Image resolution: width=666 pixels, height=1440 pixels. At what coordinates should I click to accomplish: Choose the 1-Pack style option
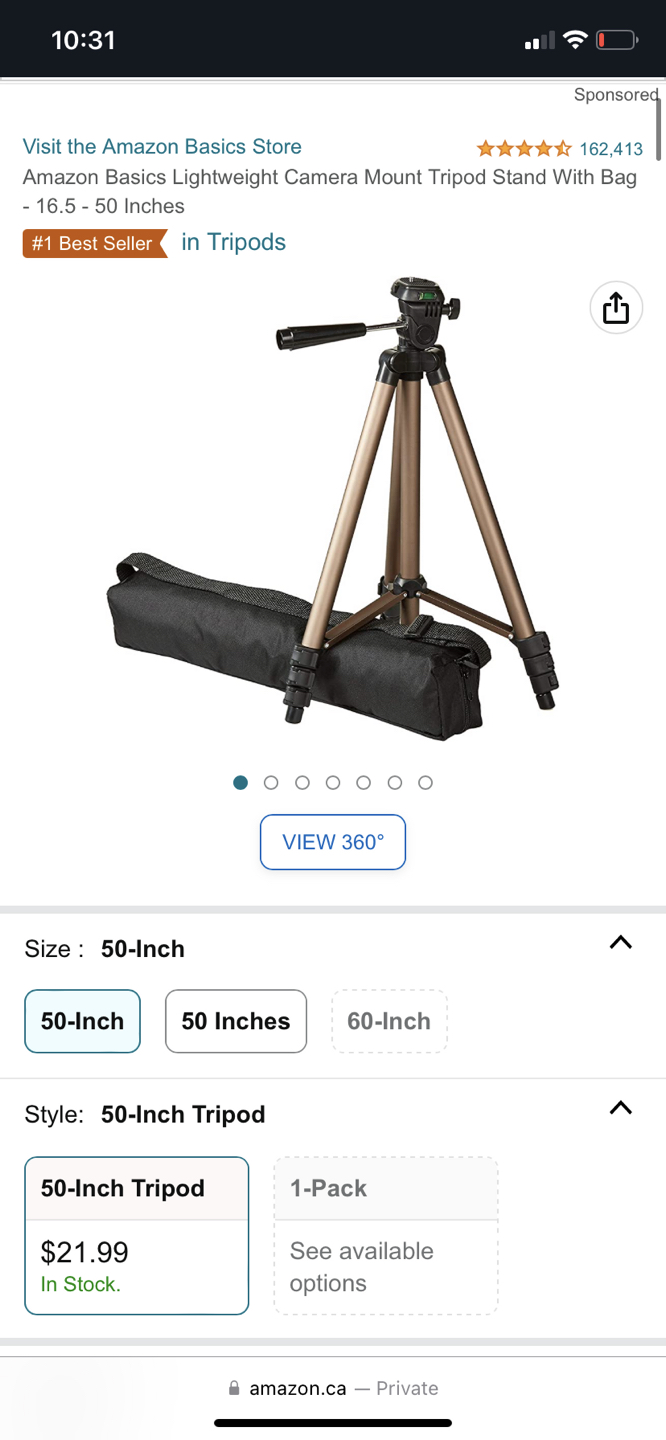tap(386, 1235)
